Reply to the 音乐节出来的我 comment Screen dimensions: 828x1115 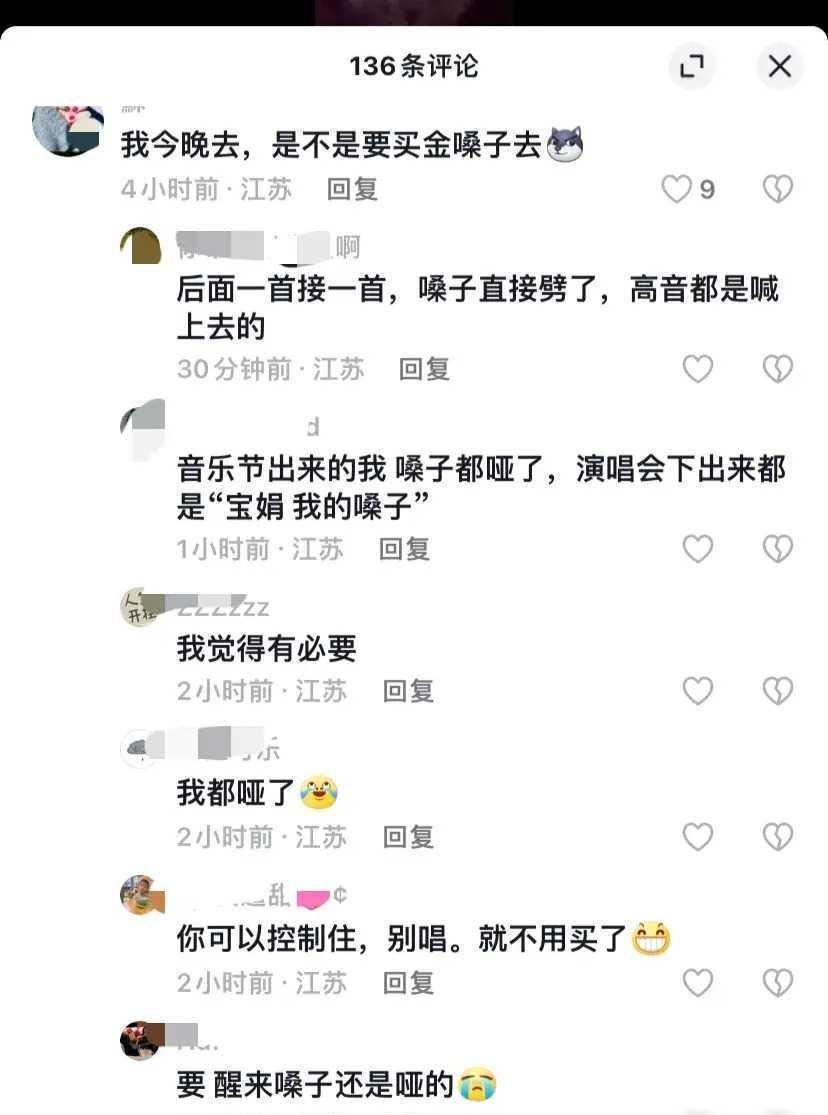pos(404,548)
